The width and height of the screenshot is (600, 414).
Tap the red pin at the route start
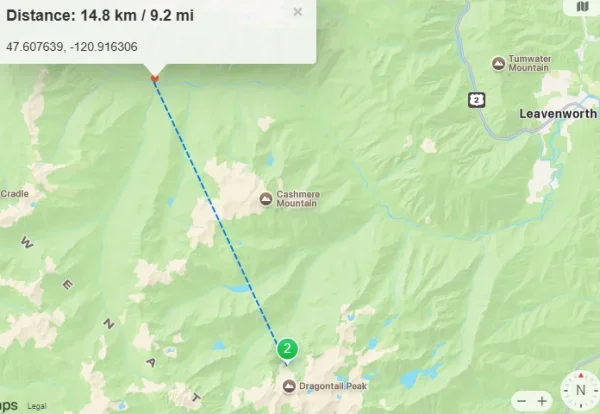pyautogui.click(x=154, y=77)
